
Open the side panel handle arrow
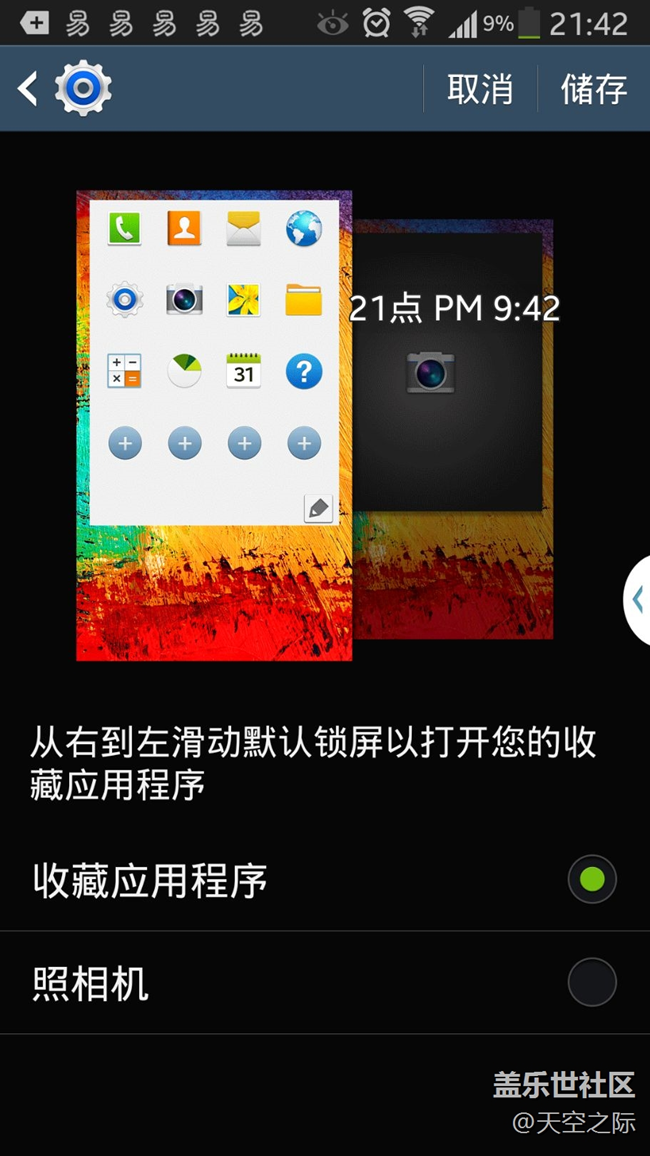tap(637, 600)
